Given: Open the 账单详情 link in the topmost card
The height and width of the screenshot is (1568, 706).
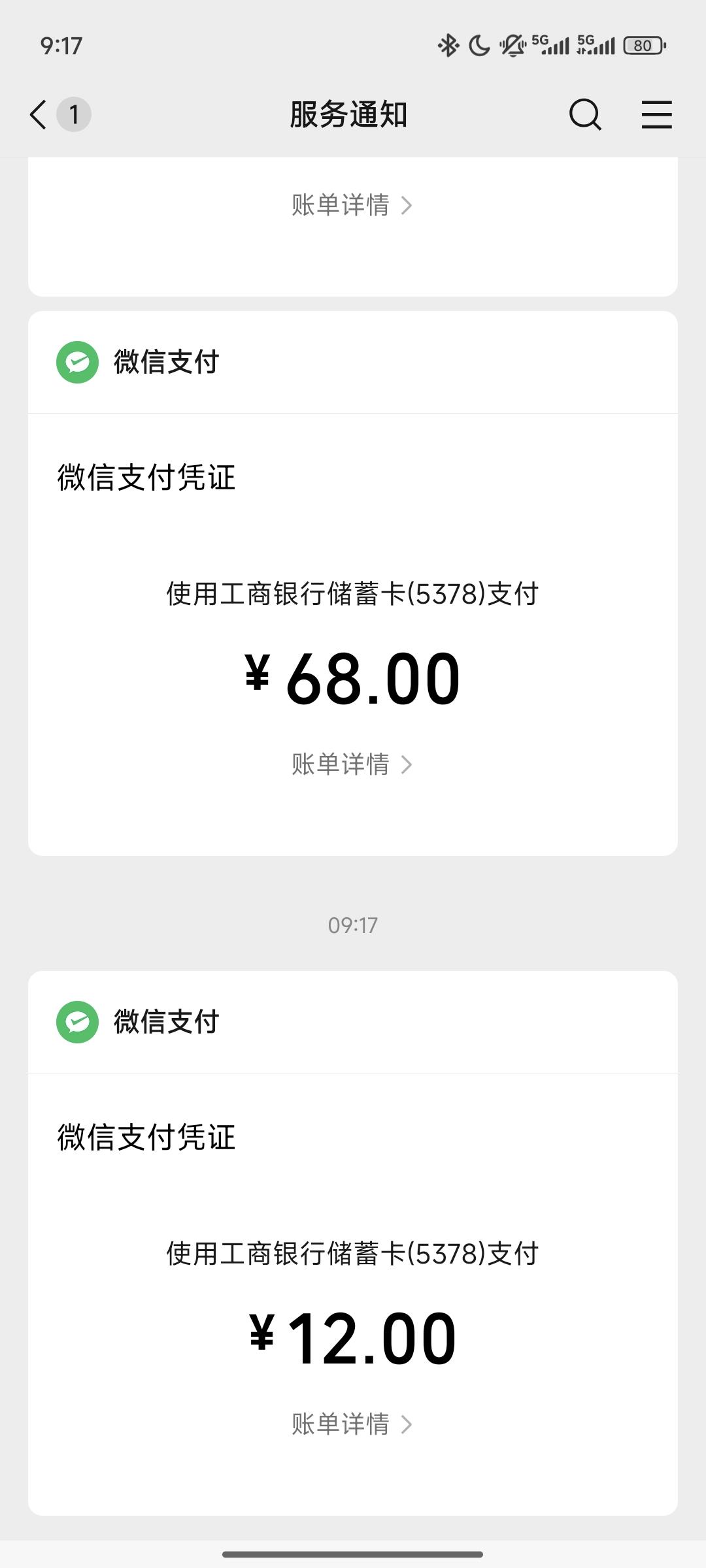Looking at the screenshot, I should [x=352, y=205].
